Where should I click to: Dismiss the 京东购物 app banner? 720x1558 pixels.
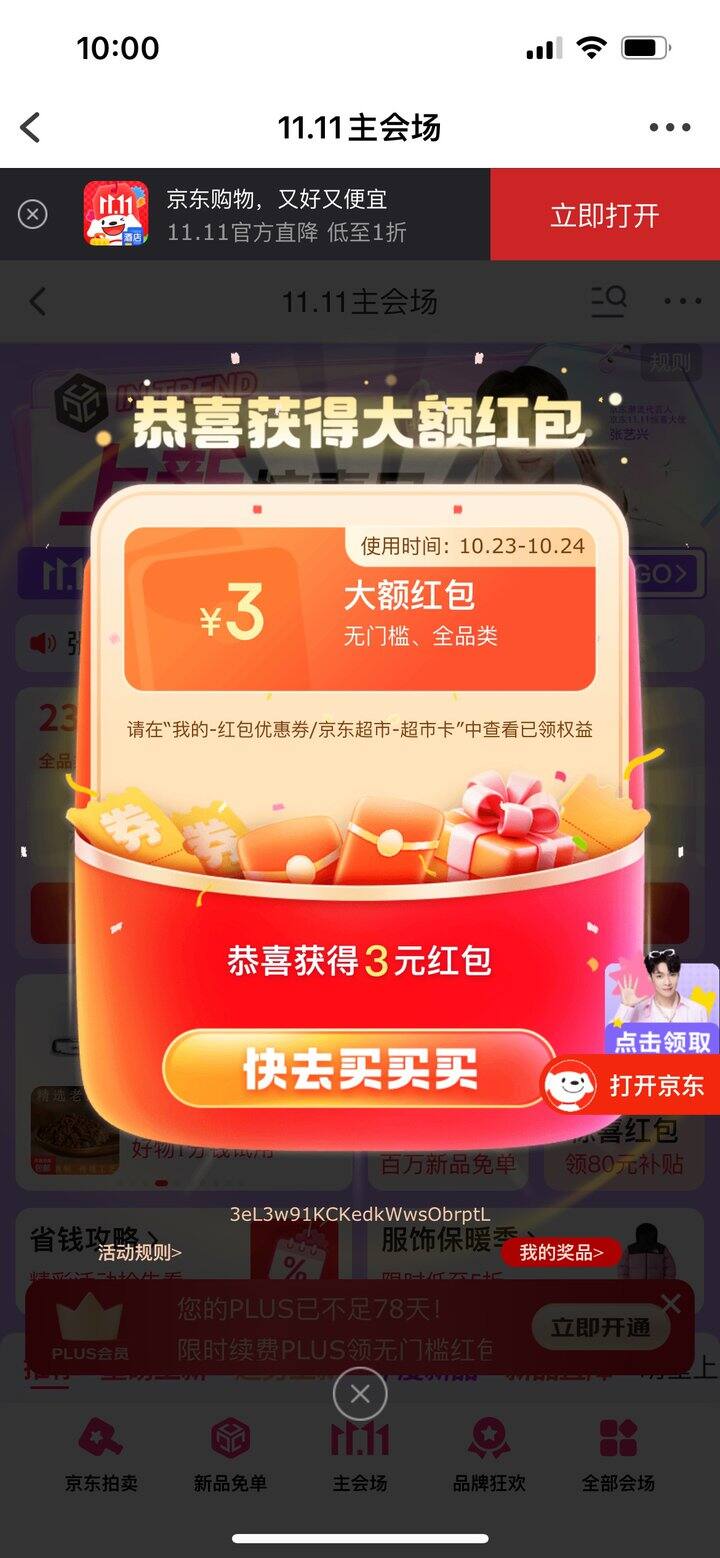click(33, 214)
